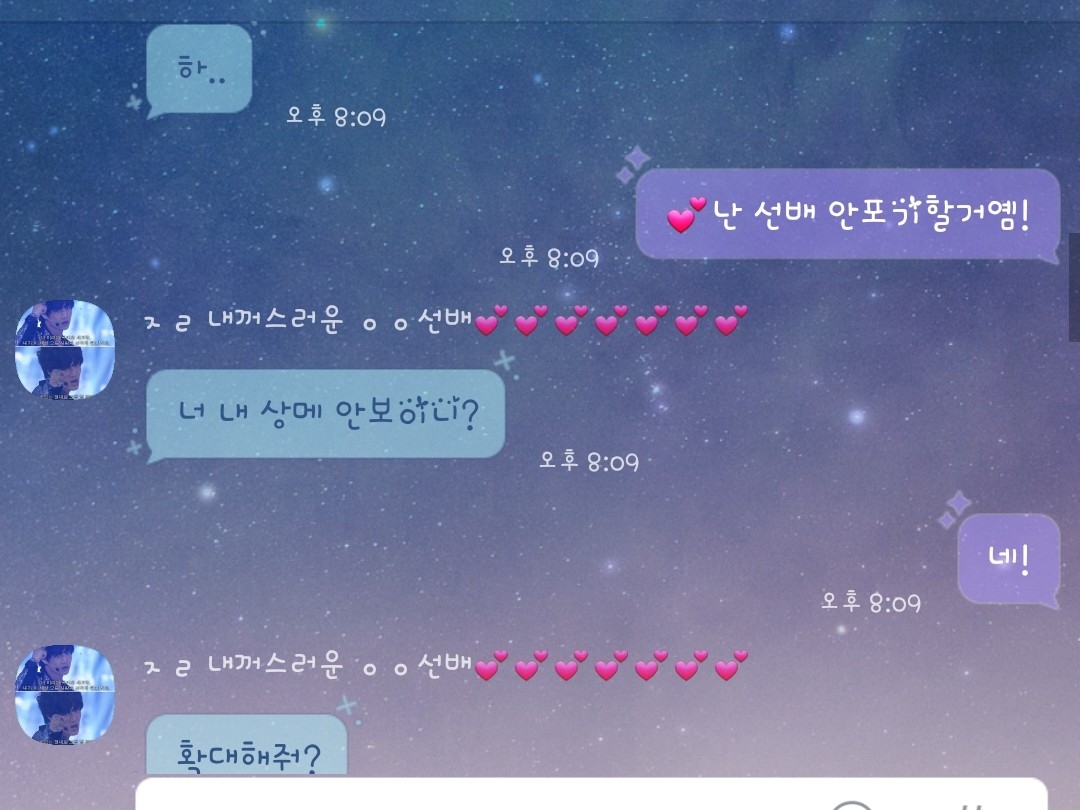The width and height of the screenshot is (1080, 810).
Task: Open sender's profile picture above "확대해줘?"
Action: pyautogui.click(x=65, y=692)
